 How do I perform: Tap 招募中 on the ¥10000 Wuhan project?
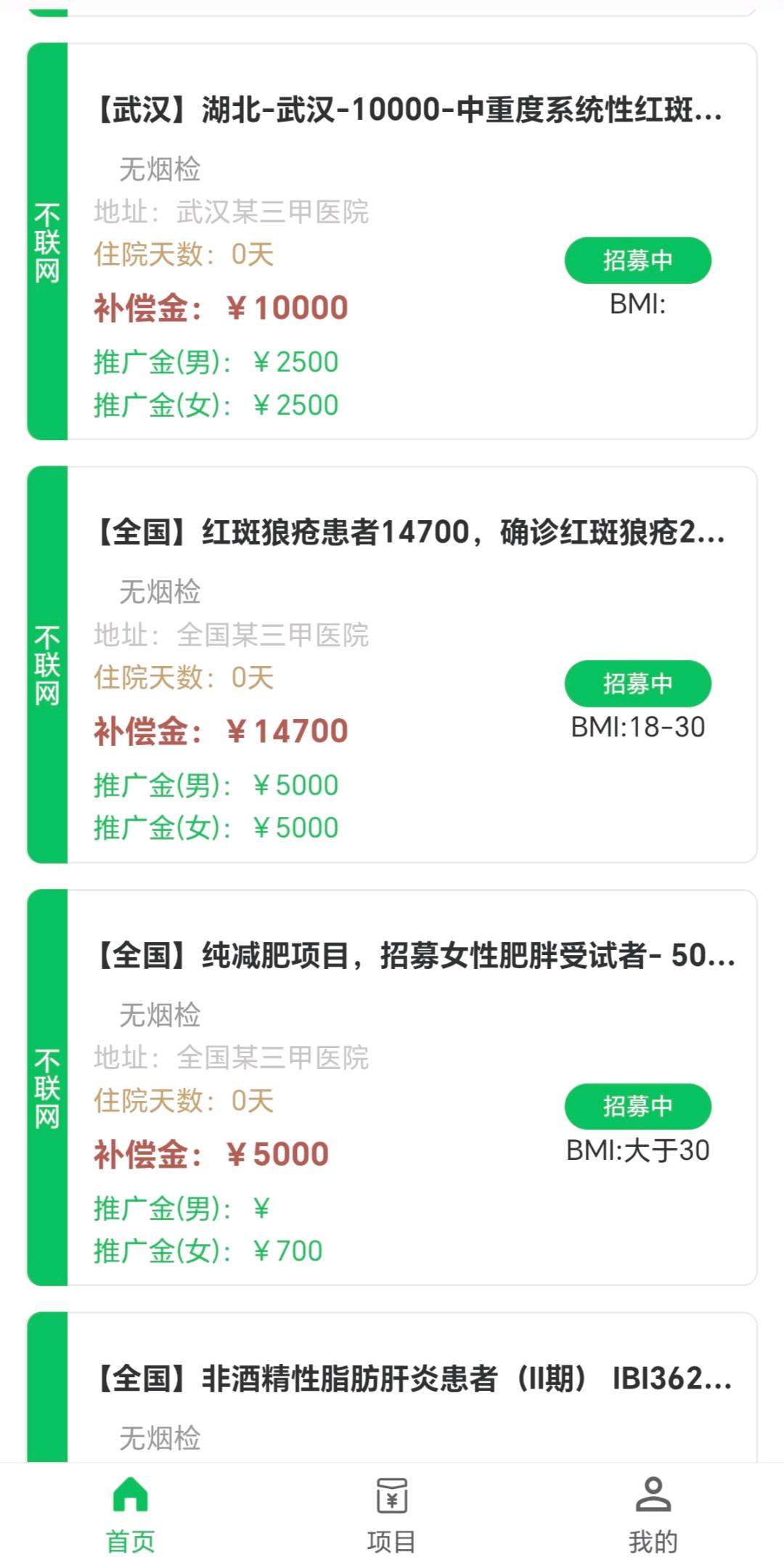point(637,260)
